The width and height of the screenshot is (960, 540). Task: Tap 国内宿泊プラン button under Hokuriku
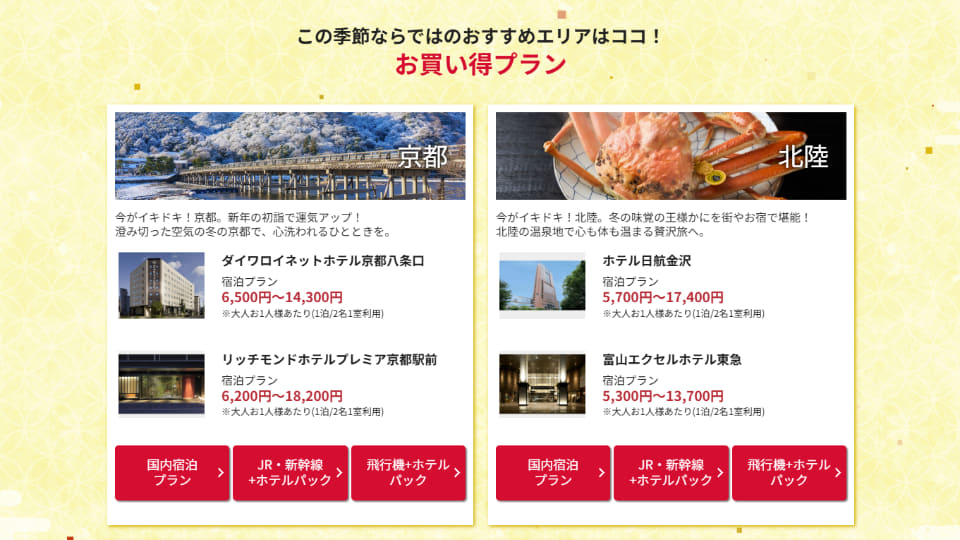pos(553,473)
